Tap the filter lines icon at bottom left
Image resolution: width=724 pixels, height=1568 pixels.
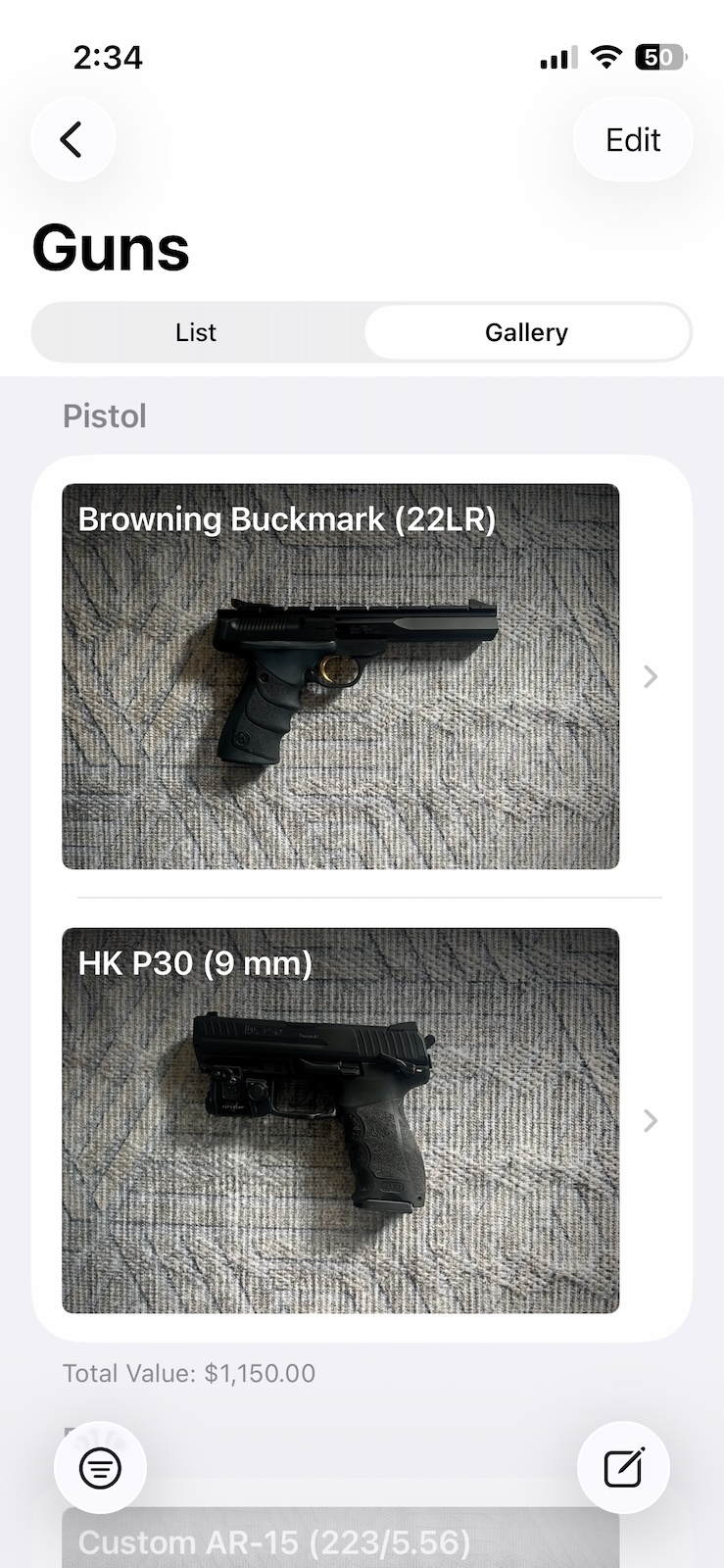(101, 1467)
